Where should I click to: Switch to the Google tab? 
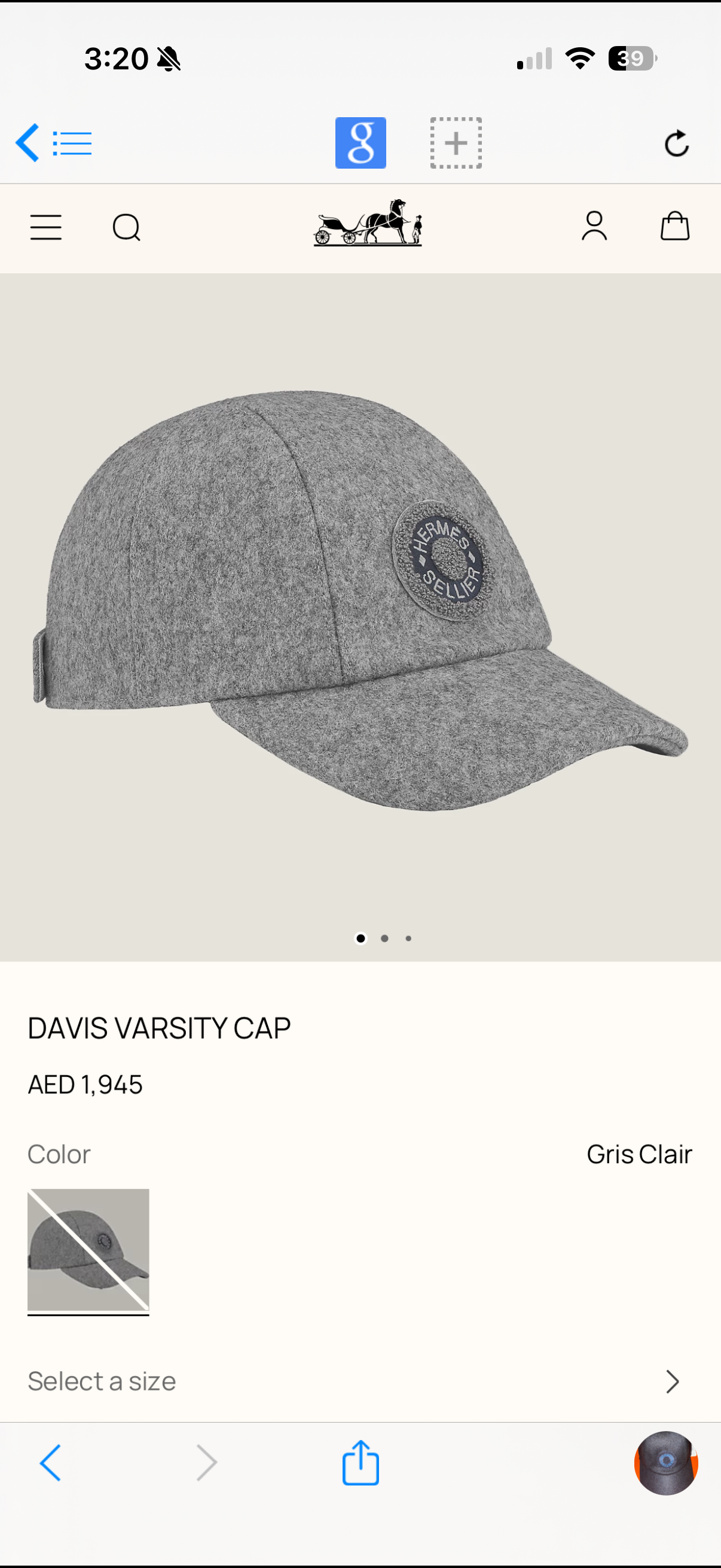[x=360, y=143]
